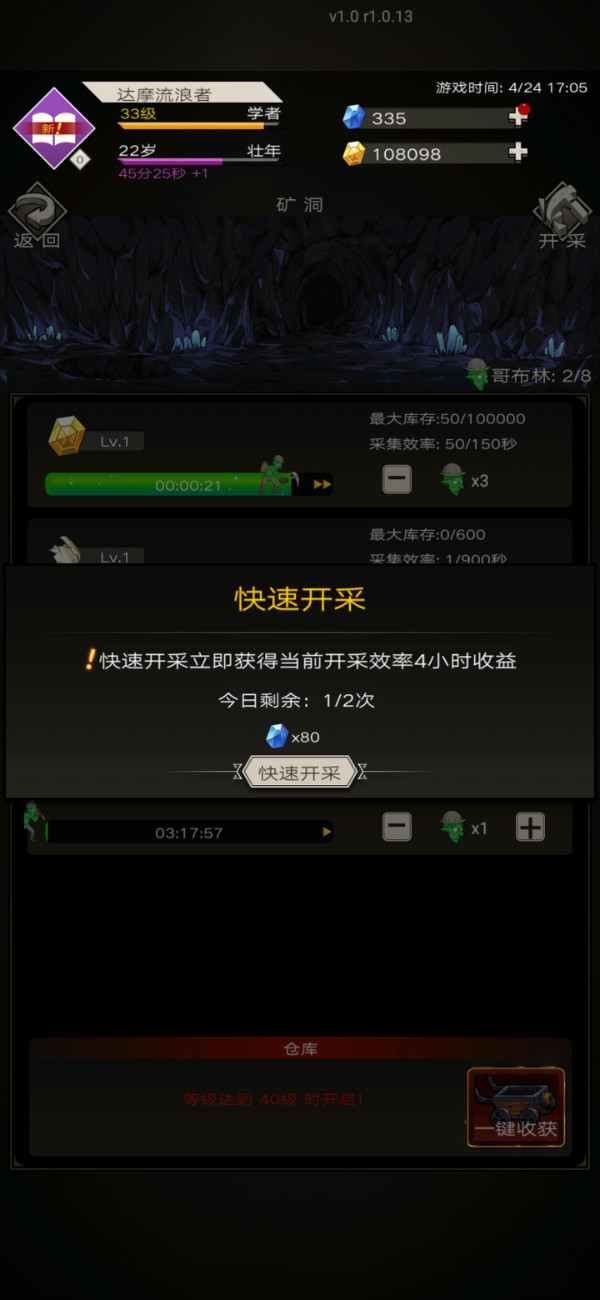Tap 一键收获 to collect everything

point(516,1107)
